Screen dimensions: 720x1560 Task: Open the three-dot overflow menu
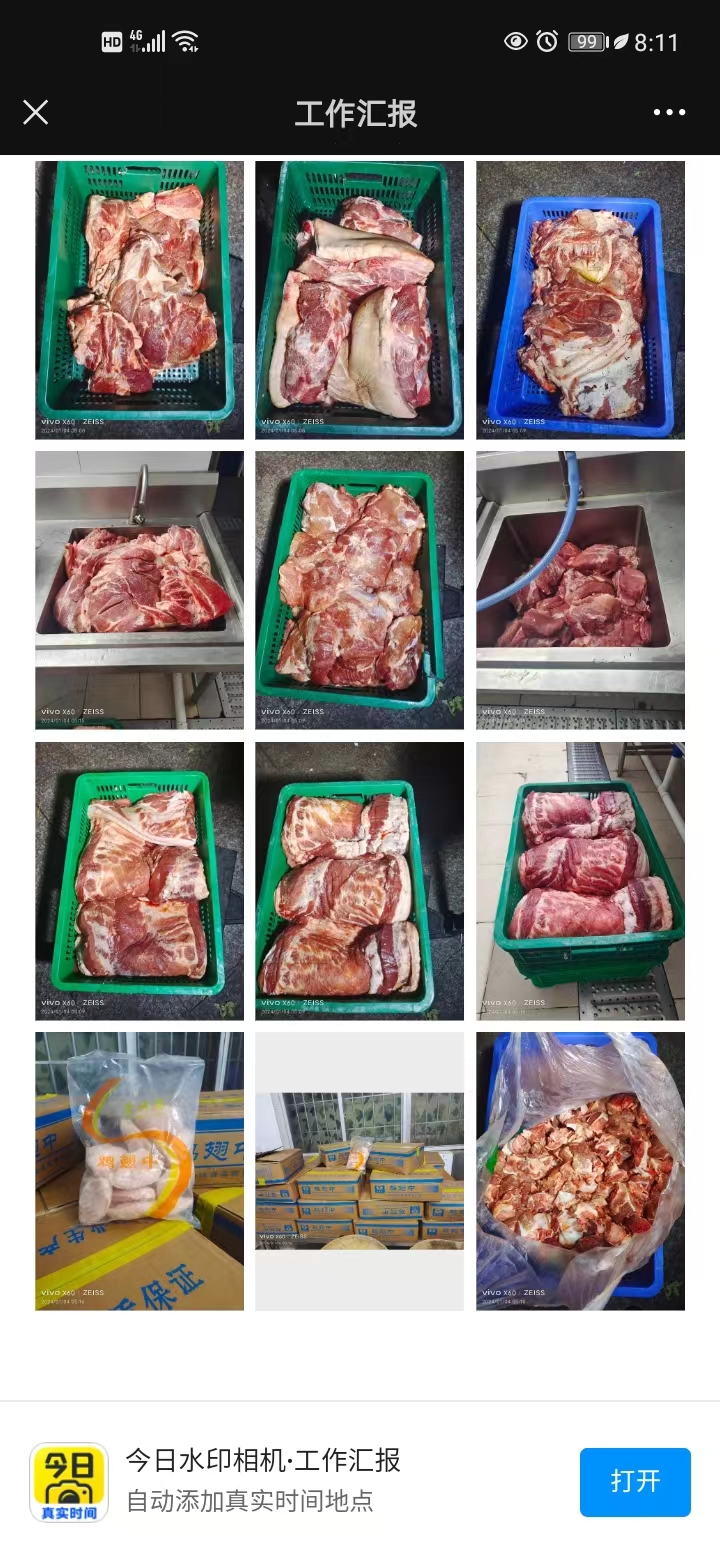tap(669, 112)
